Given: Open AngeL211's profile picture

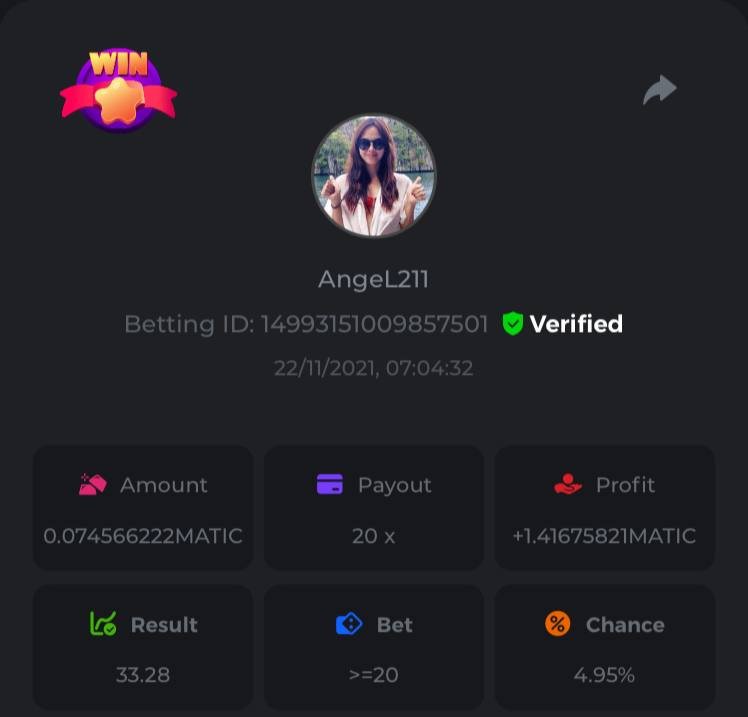Looking at the screenshot, I should (x=373, y=176).
